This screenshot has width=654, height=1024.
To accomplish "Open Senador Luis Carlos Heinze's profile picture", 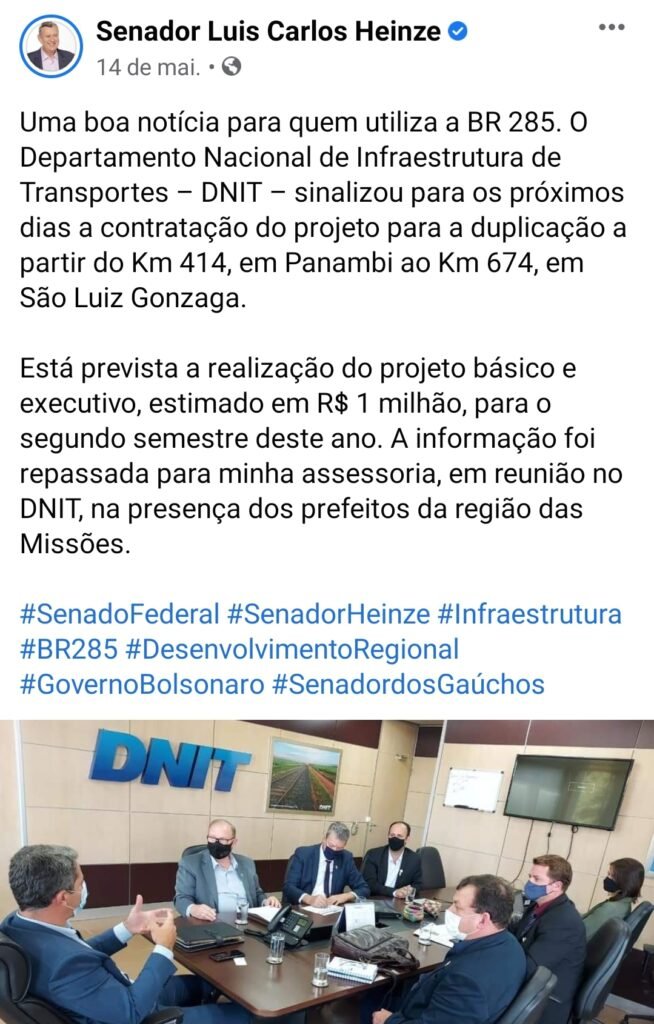I will click(51, 46).
